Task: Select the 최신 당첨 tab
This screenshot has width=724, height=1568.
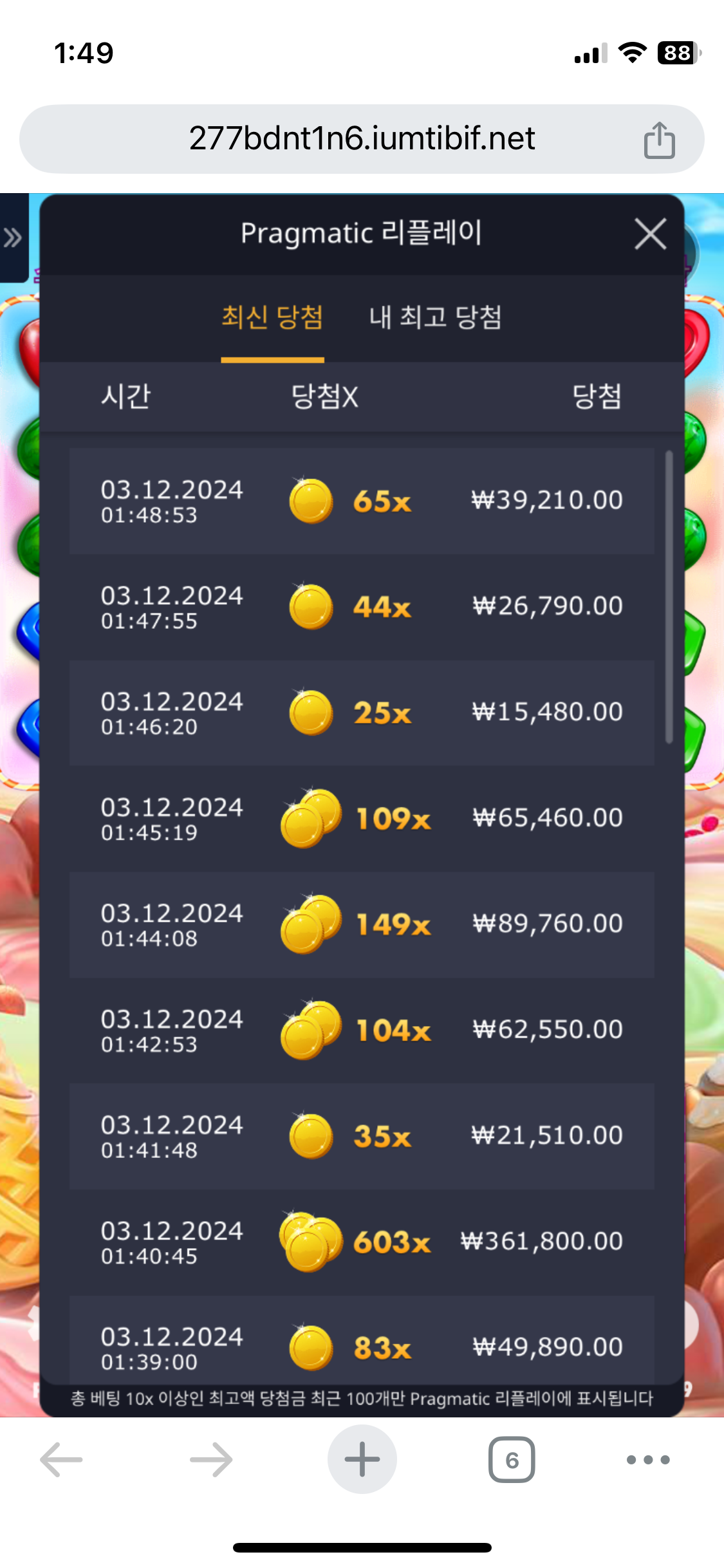Action: pyautogui.click(x=272, y=317)
